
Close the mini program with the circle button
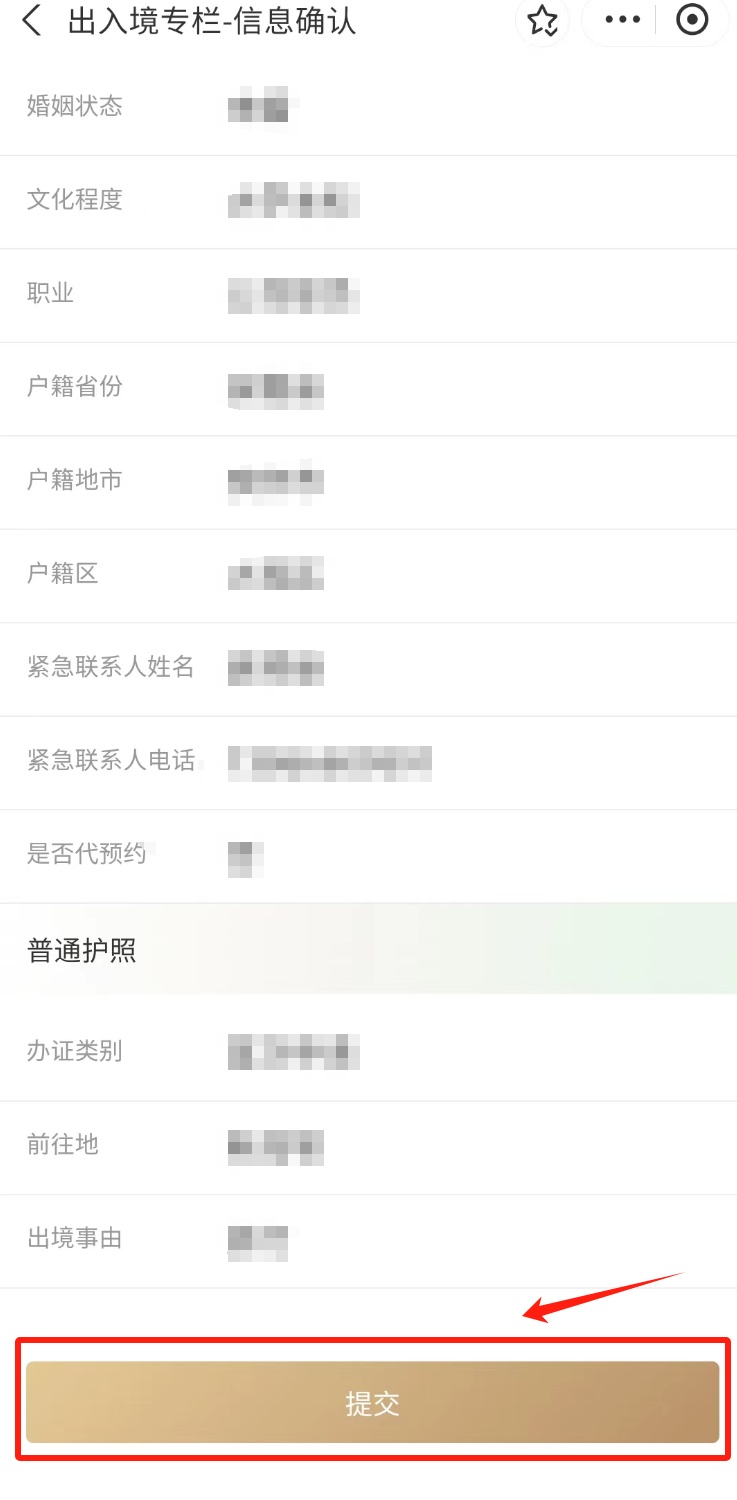pyautogui.click(x=692, y=19)
